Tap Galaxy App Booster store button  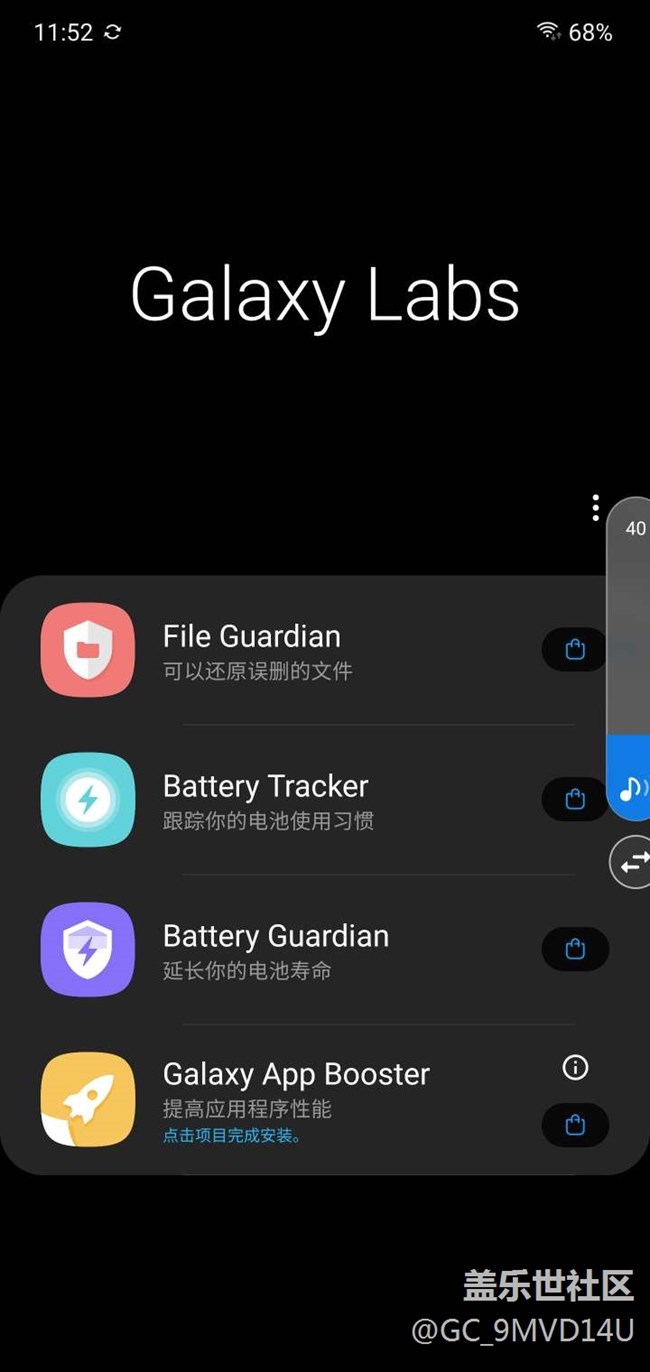click(574, 1125)
